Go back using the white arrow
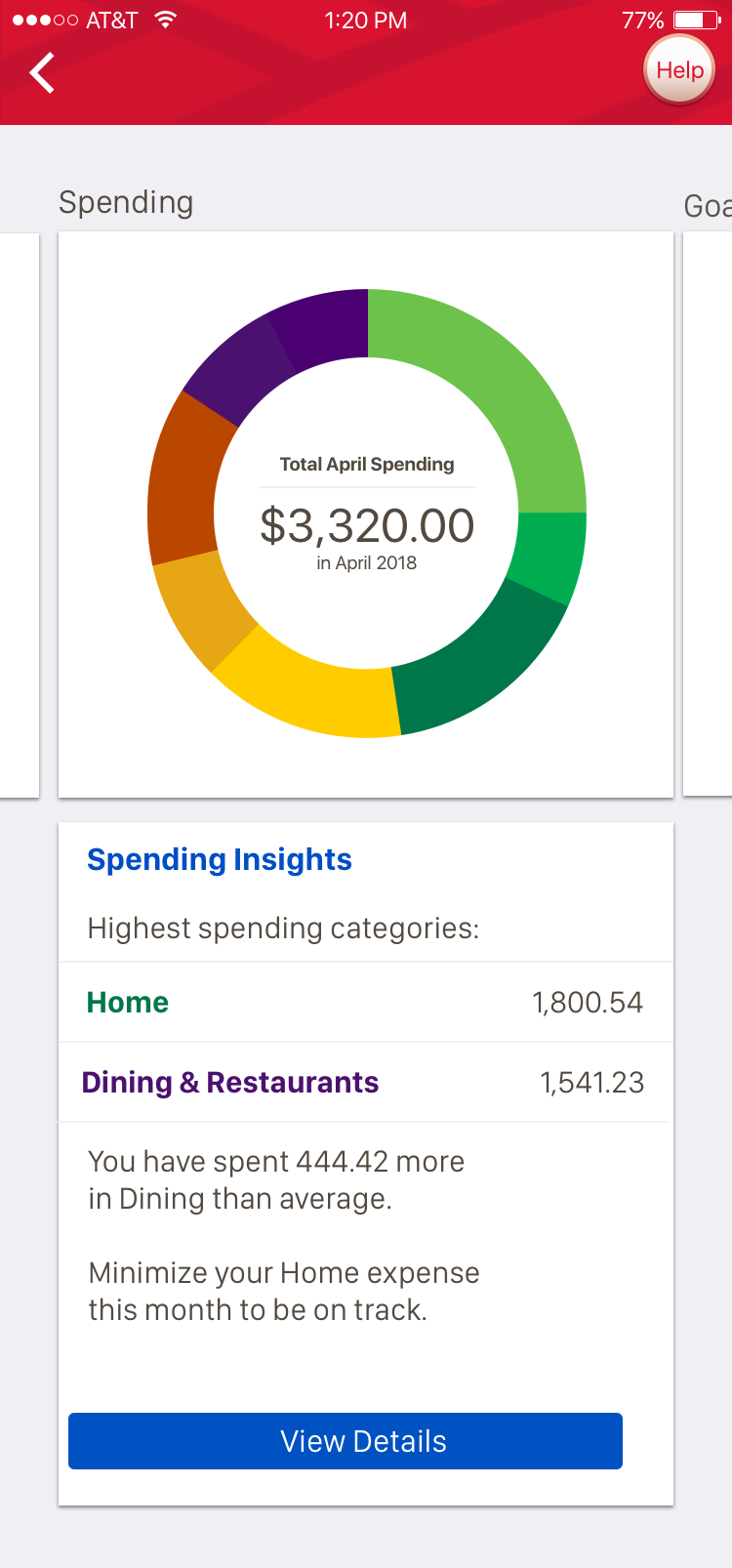This screenshot has width=732, height=1568. (x=42, y=73)
